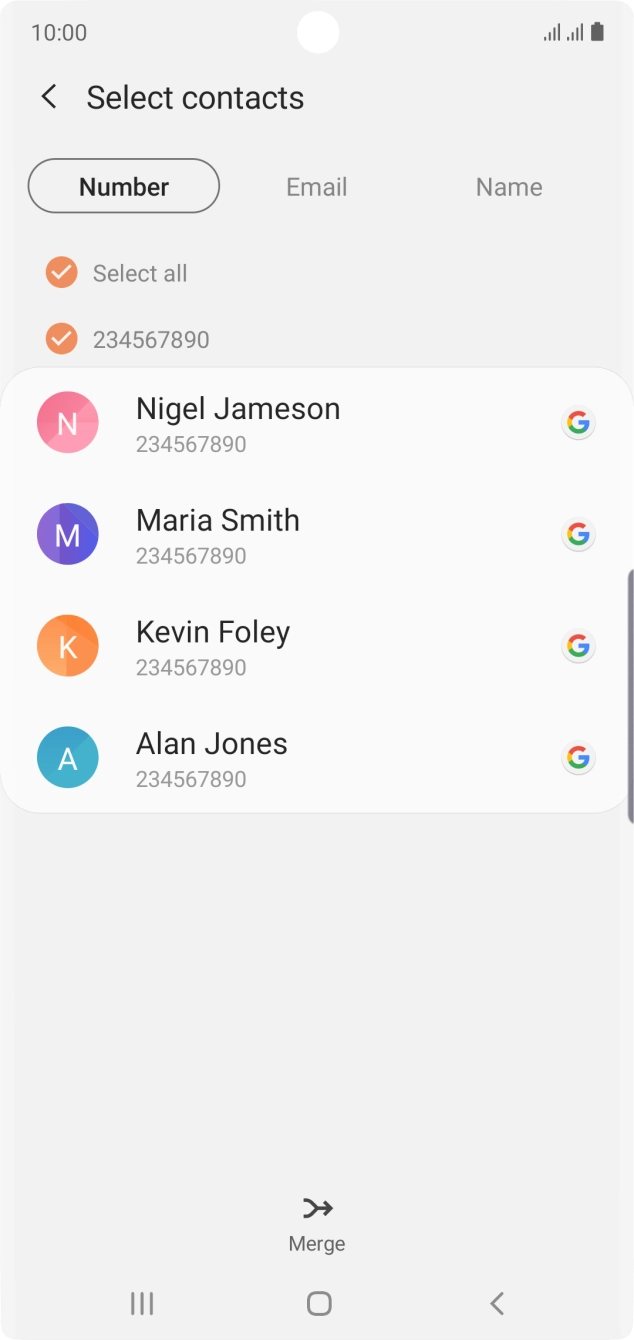Switch to the Email tab
The image size is (634, 1340).
pyautogui.click(x=316, y=187)
